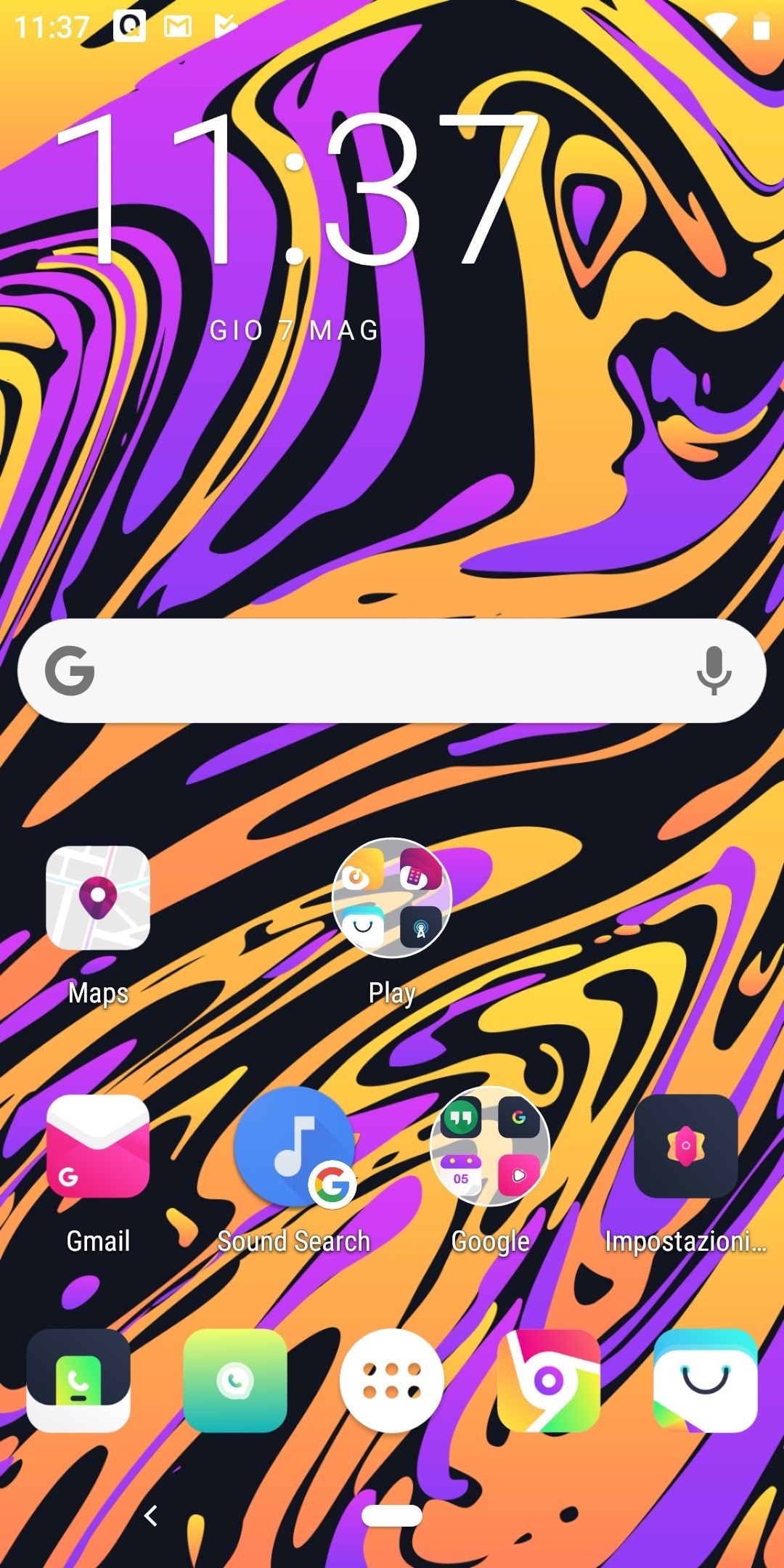This screenshot has width=784, height=1568.
Task: Tap the home pill button
Action: pyautogui.click(x=392, y=1516)
